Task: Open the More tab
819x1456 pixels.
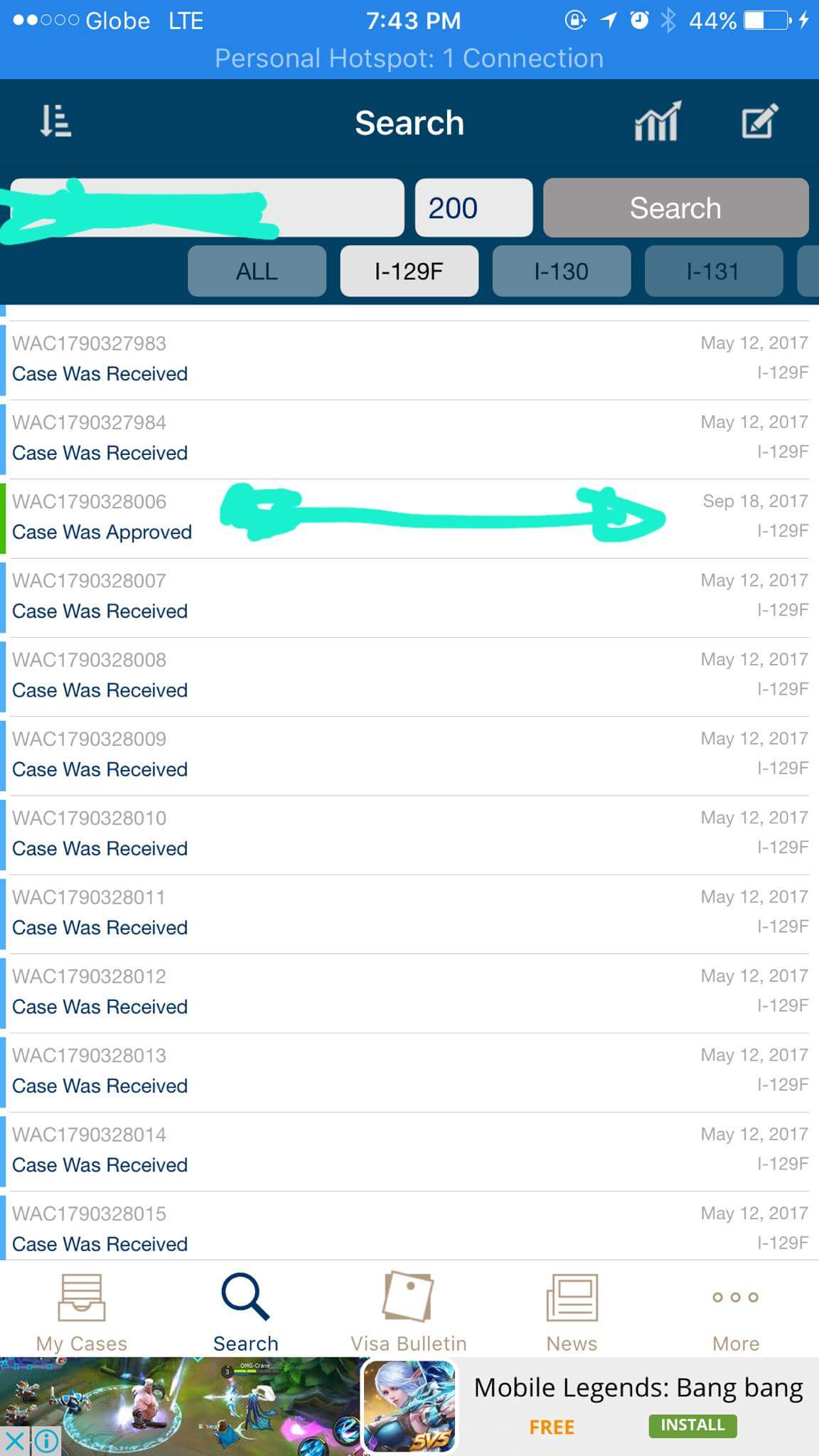Action: point(736,1312)
